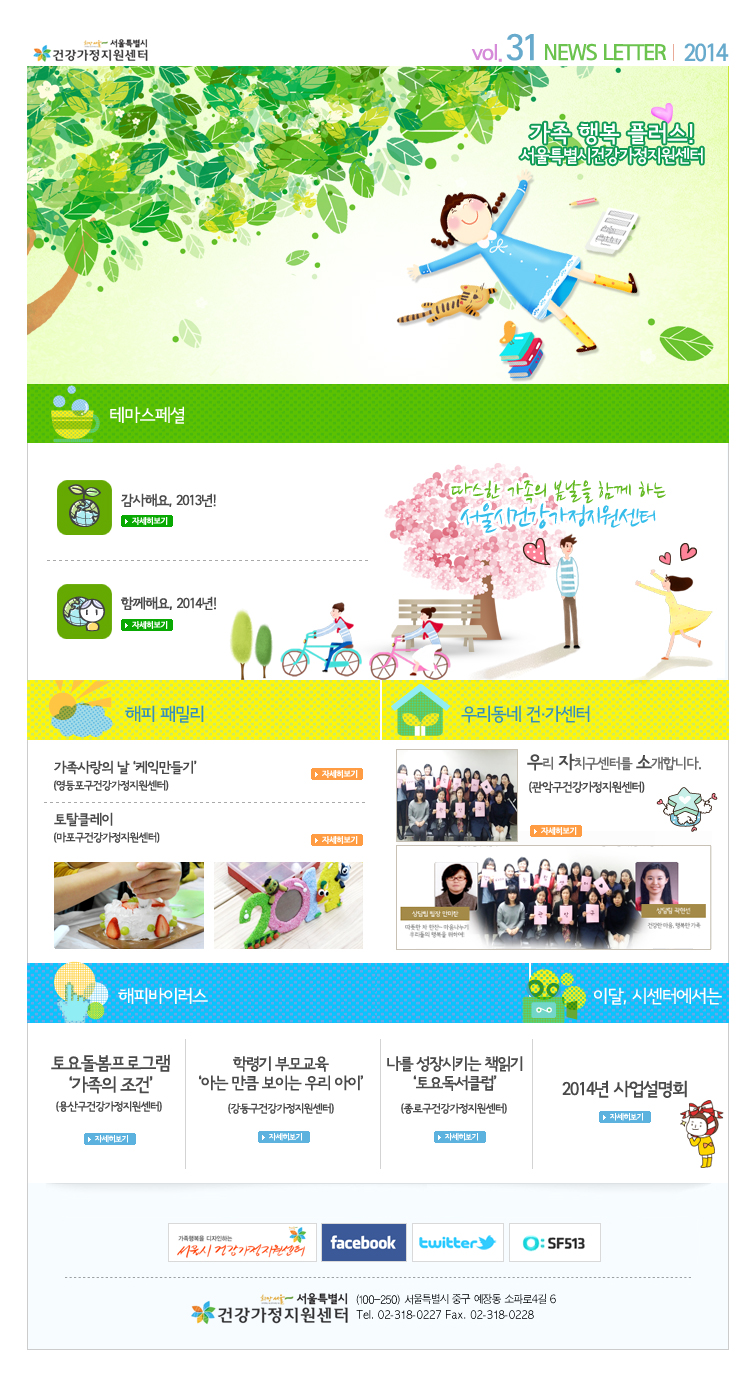Open the 서울시 건강가정지원센터 banner link
Viewport: 753px width, 1378px height.
pos(242,1242)
